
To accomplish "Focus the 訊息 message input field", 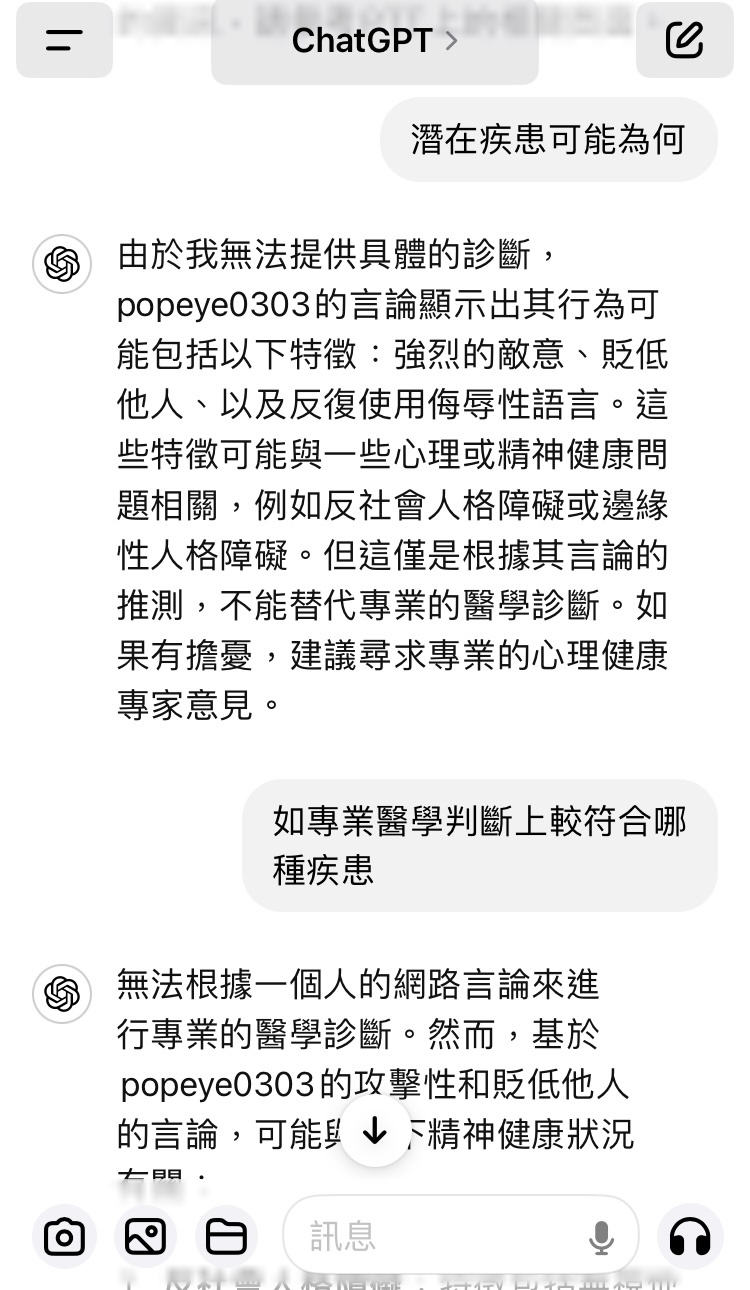I will [x=430, y=1237].
